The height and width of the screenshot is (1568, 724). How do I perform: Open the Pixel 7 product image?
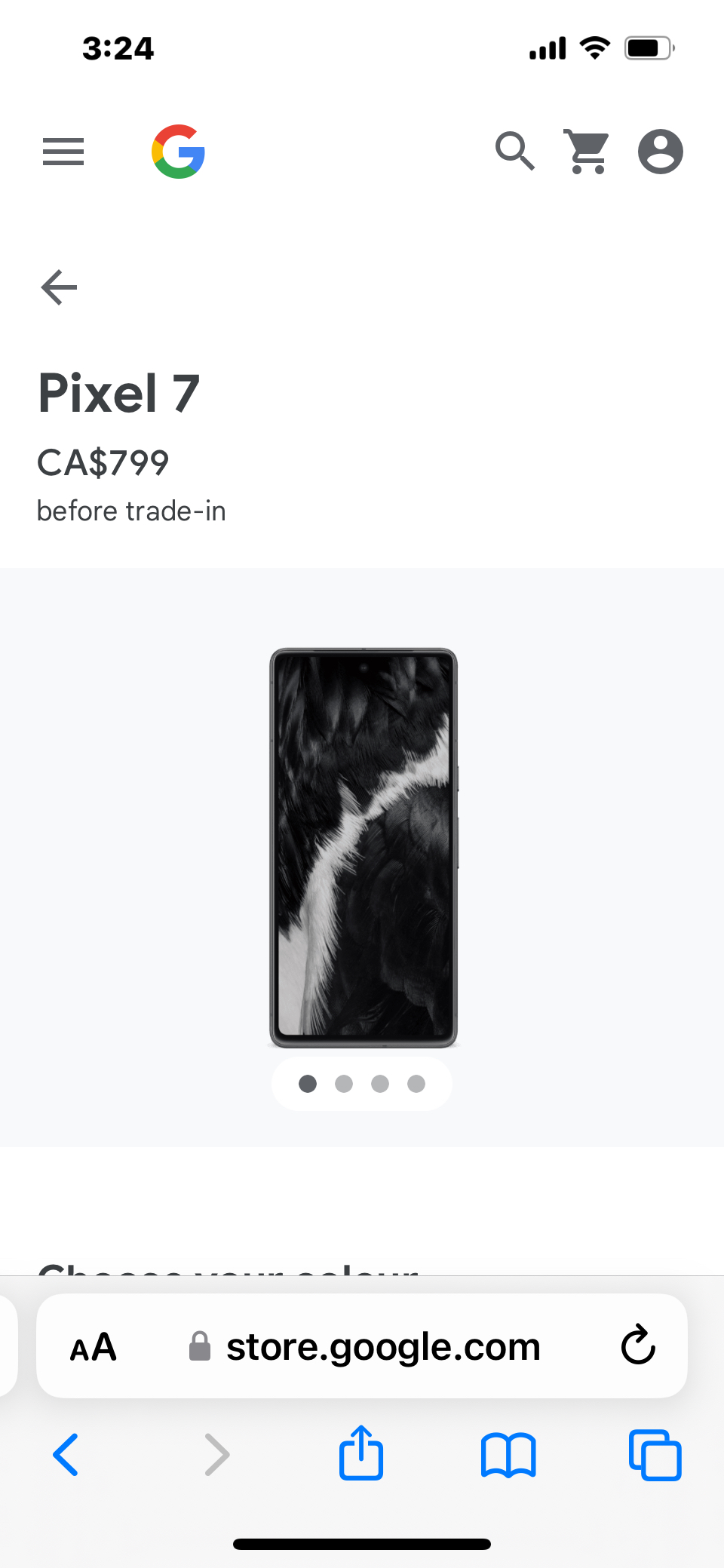[x=364, y=848]
